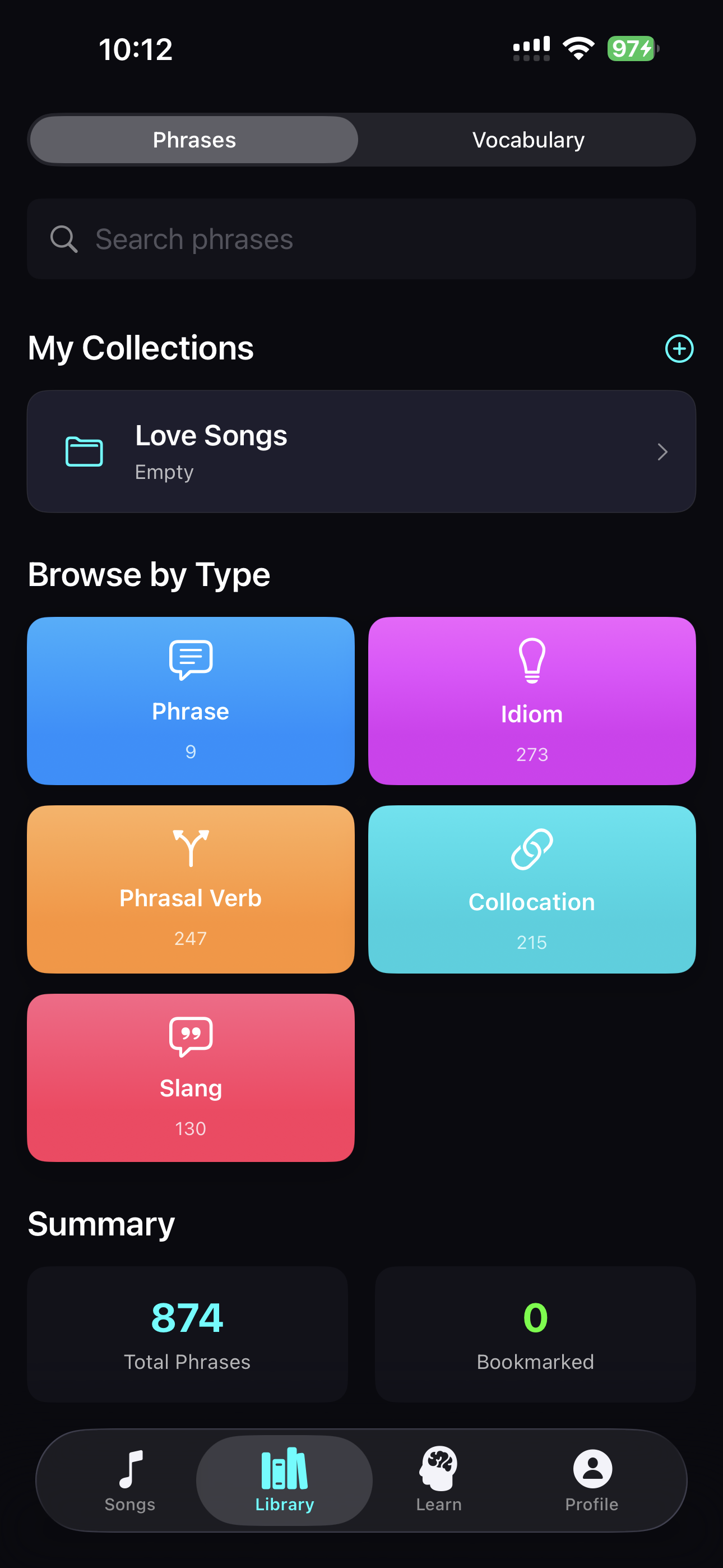
Task: Tap the Phrase speech bubble icon
Action: point(191,661)
